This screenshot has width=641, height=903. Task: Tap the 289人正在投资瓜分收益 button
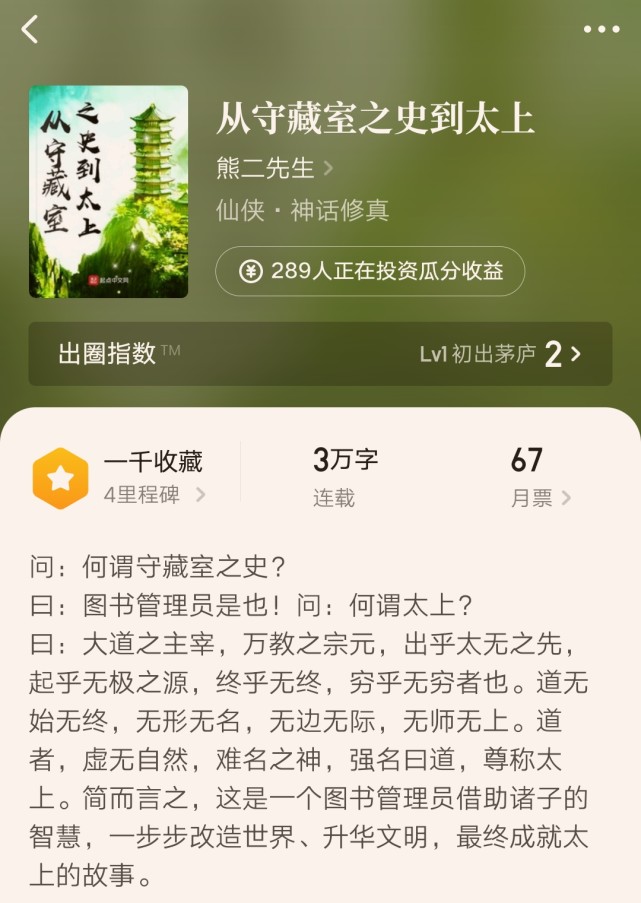(x=370, y=271)
